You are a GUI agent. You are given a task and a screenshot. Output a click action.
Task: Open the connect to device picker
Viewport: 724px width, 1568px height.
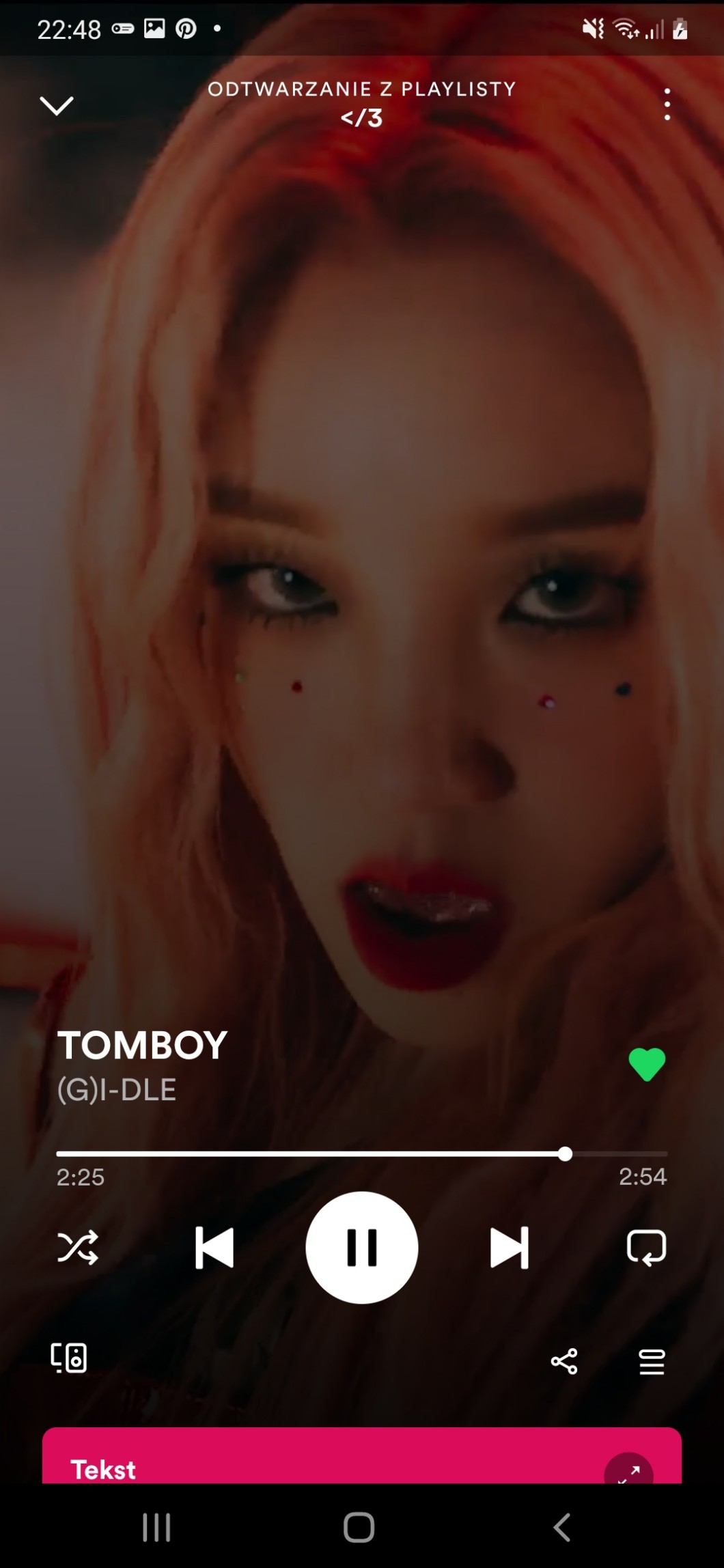69,1358
